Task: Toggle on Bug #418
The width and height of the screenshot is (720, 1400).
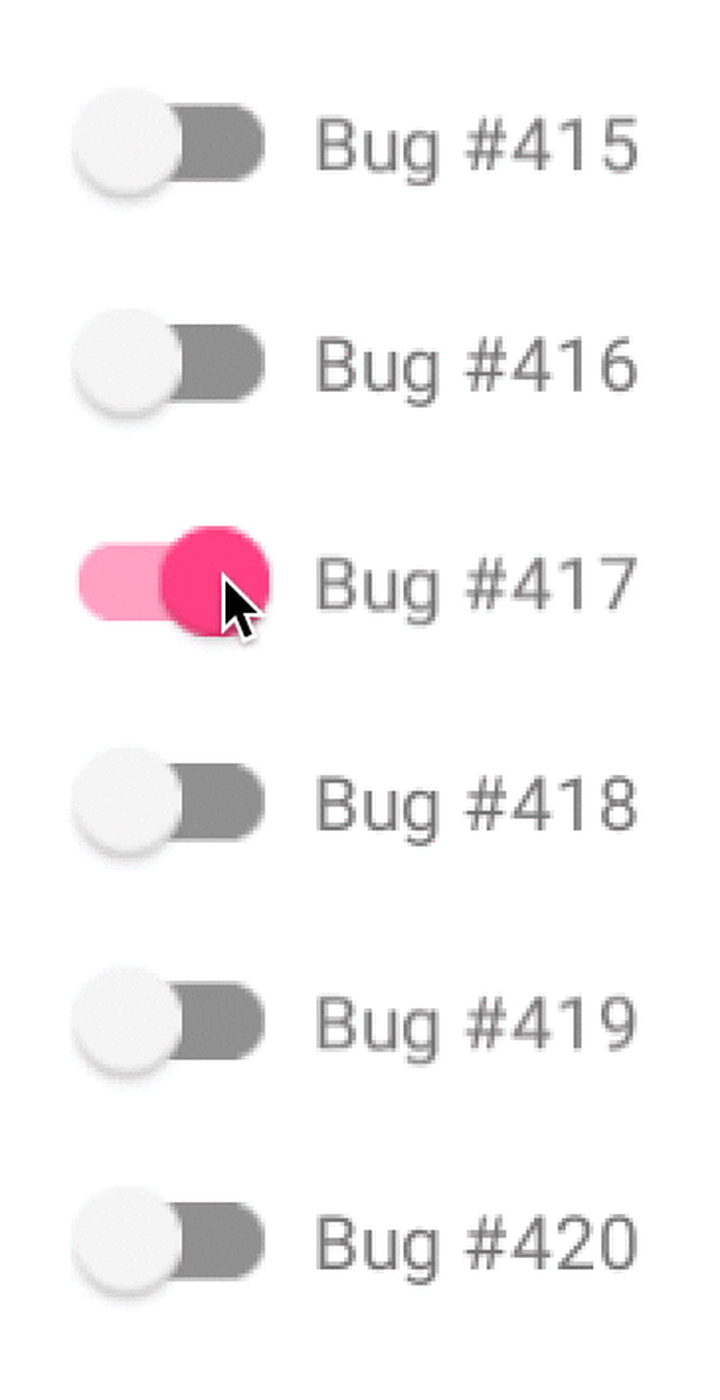Action: click(x=170, y=802)
